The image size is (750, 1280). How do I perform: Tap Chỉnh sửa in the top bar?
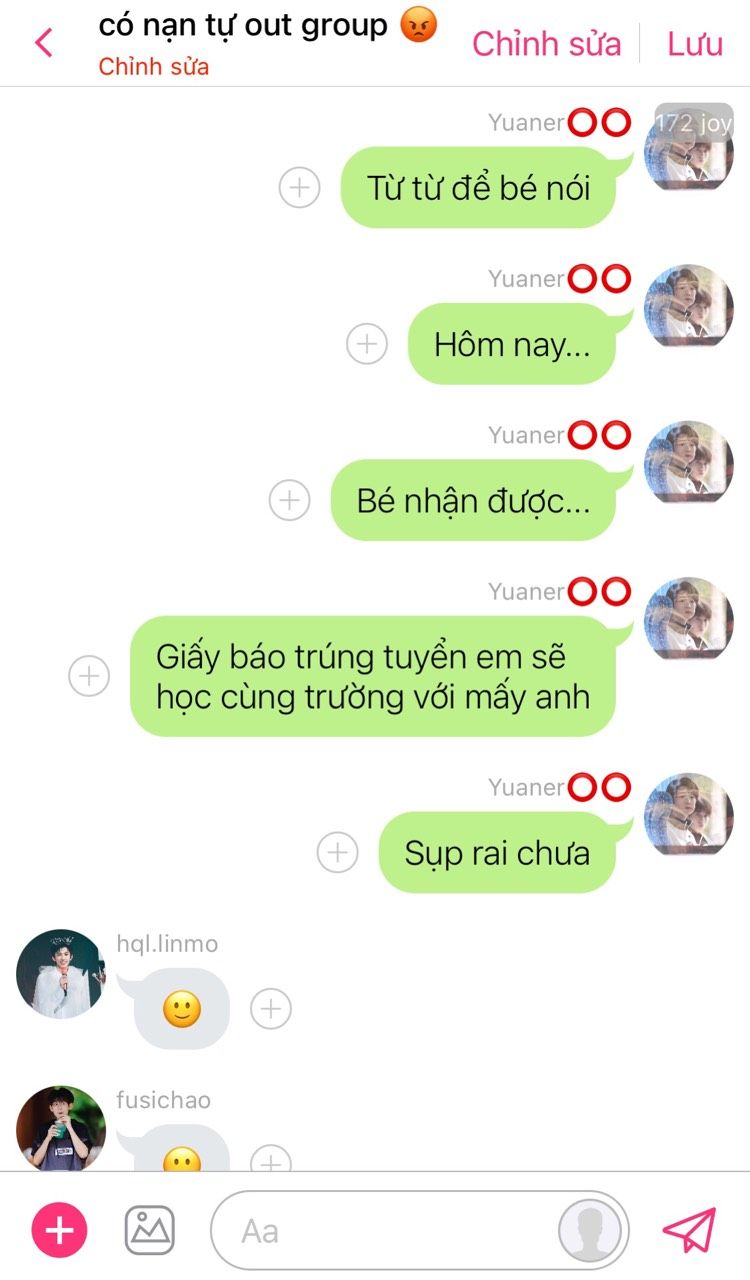[x=546, y=44]
